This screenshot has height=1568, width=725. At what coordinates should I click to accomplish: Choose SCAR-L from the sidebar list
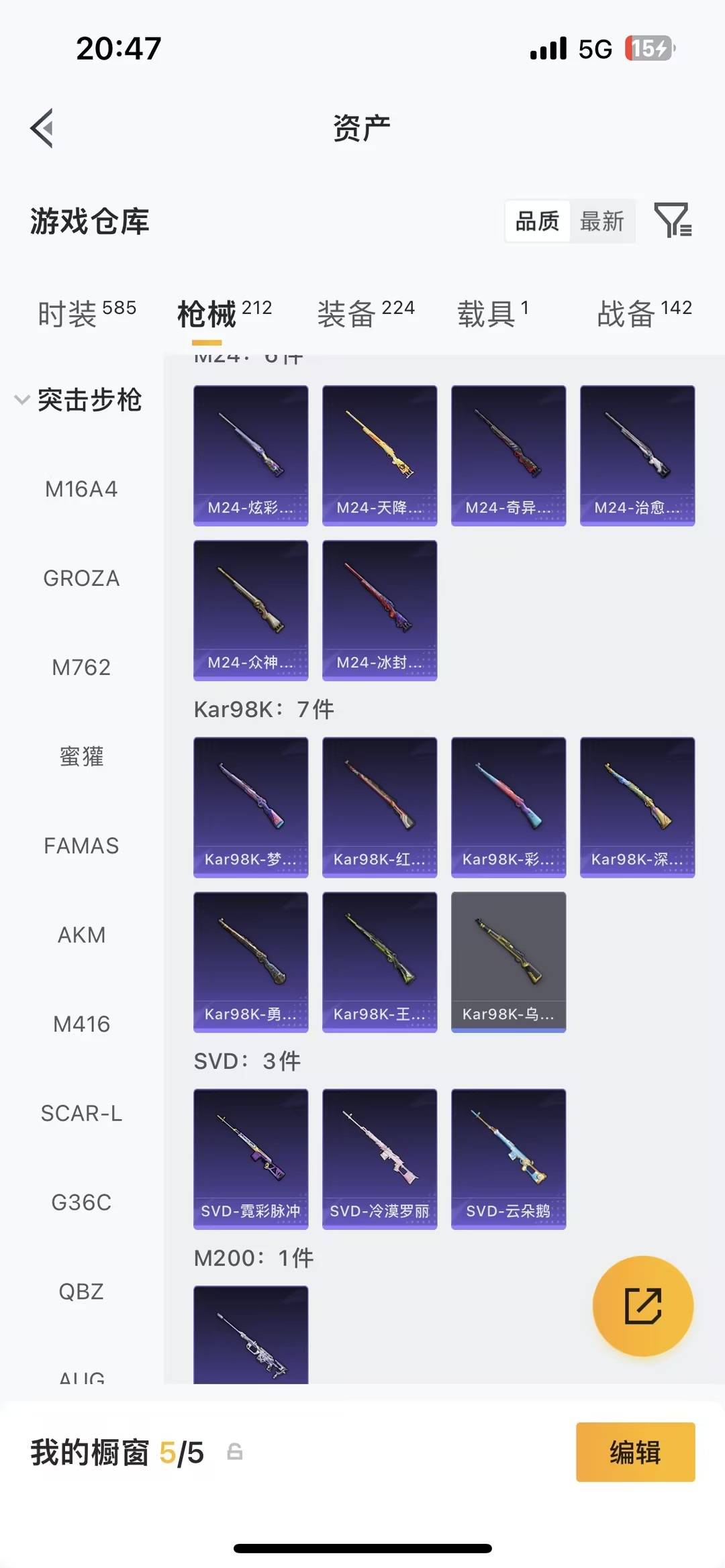click(82, 1113)
